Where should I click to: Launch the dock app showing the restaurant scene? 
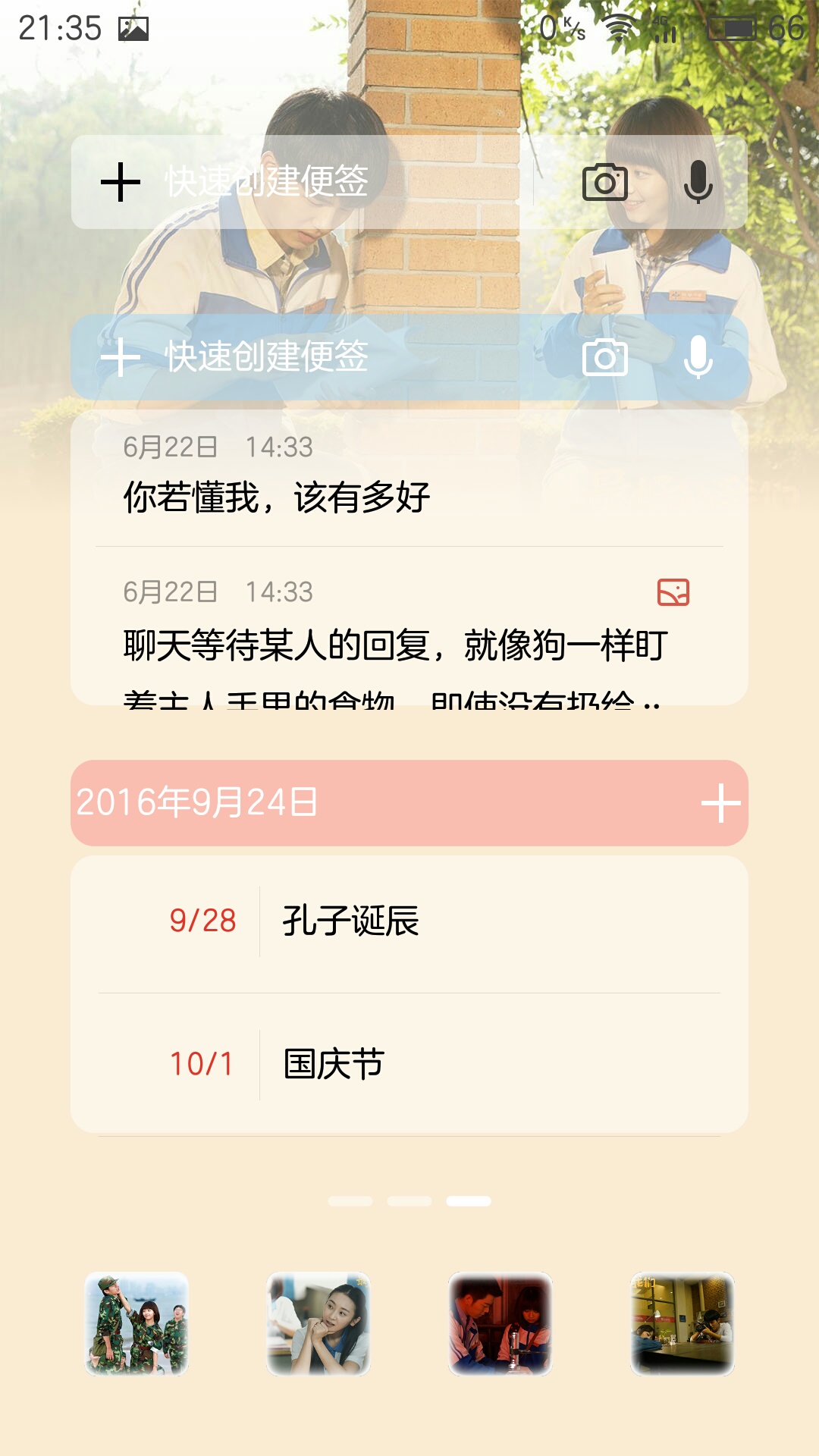682,1324
